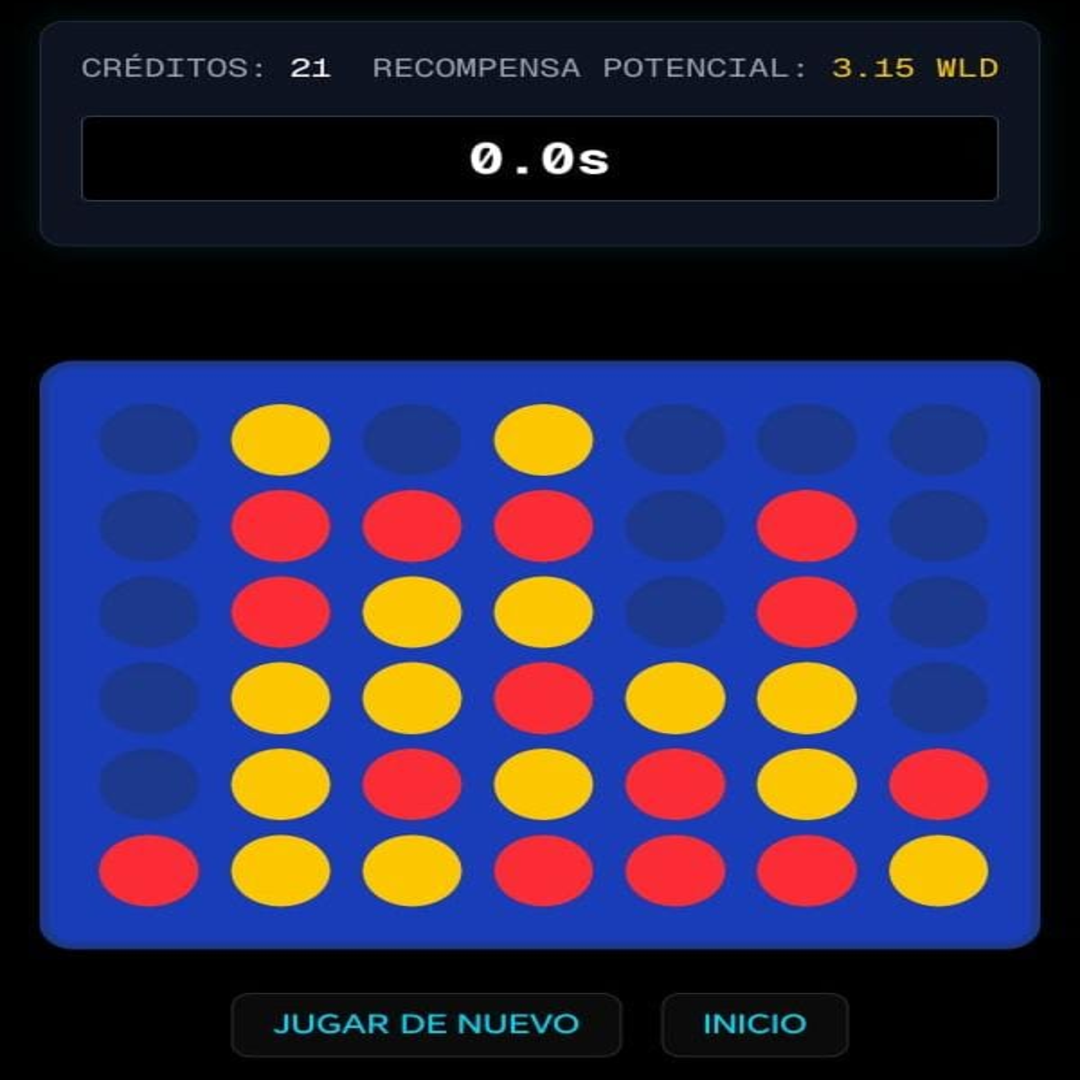This screenshot has width=1080, height=1080.
Task: Tap JUGAR DE NUEVO to replay
Action: (x=426, y=1024)
